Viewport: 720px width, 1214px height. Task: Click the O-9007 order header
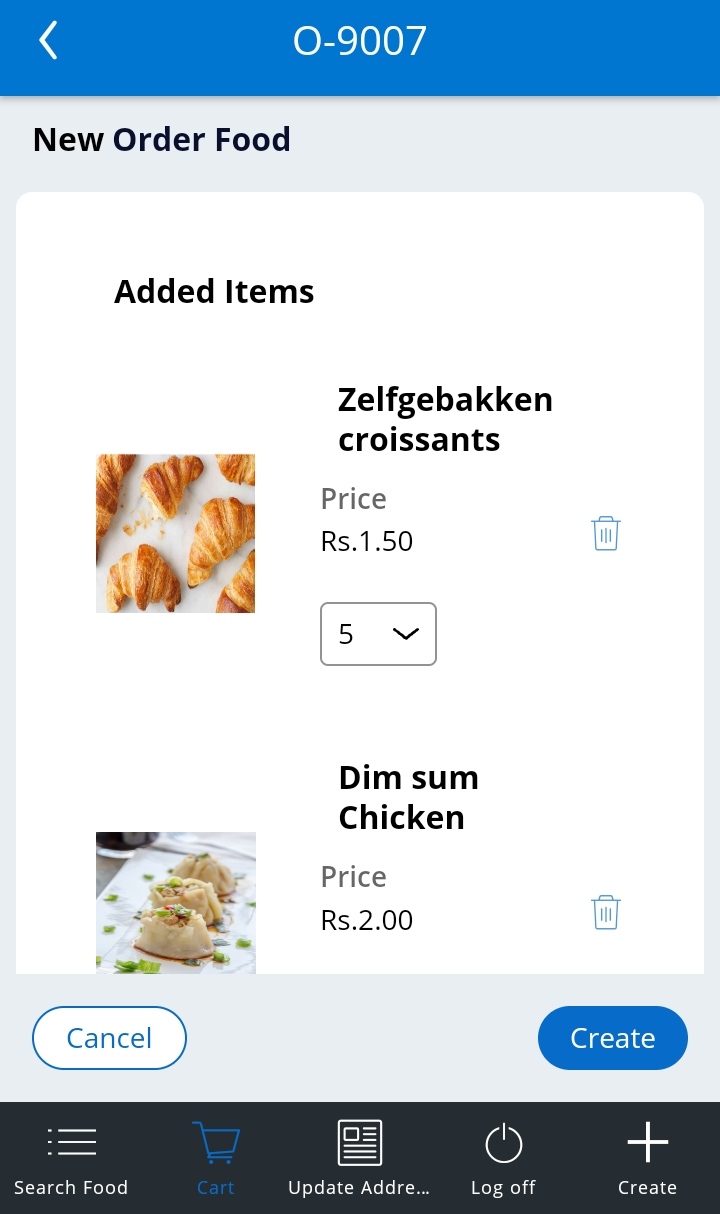pos(359,41)
